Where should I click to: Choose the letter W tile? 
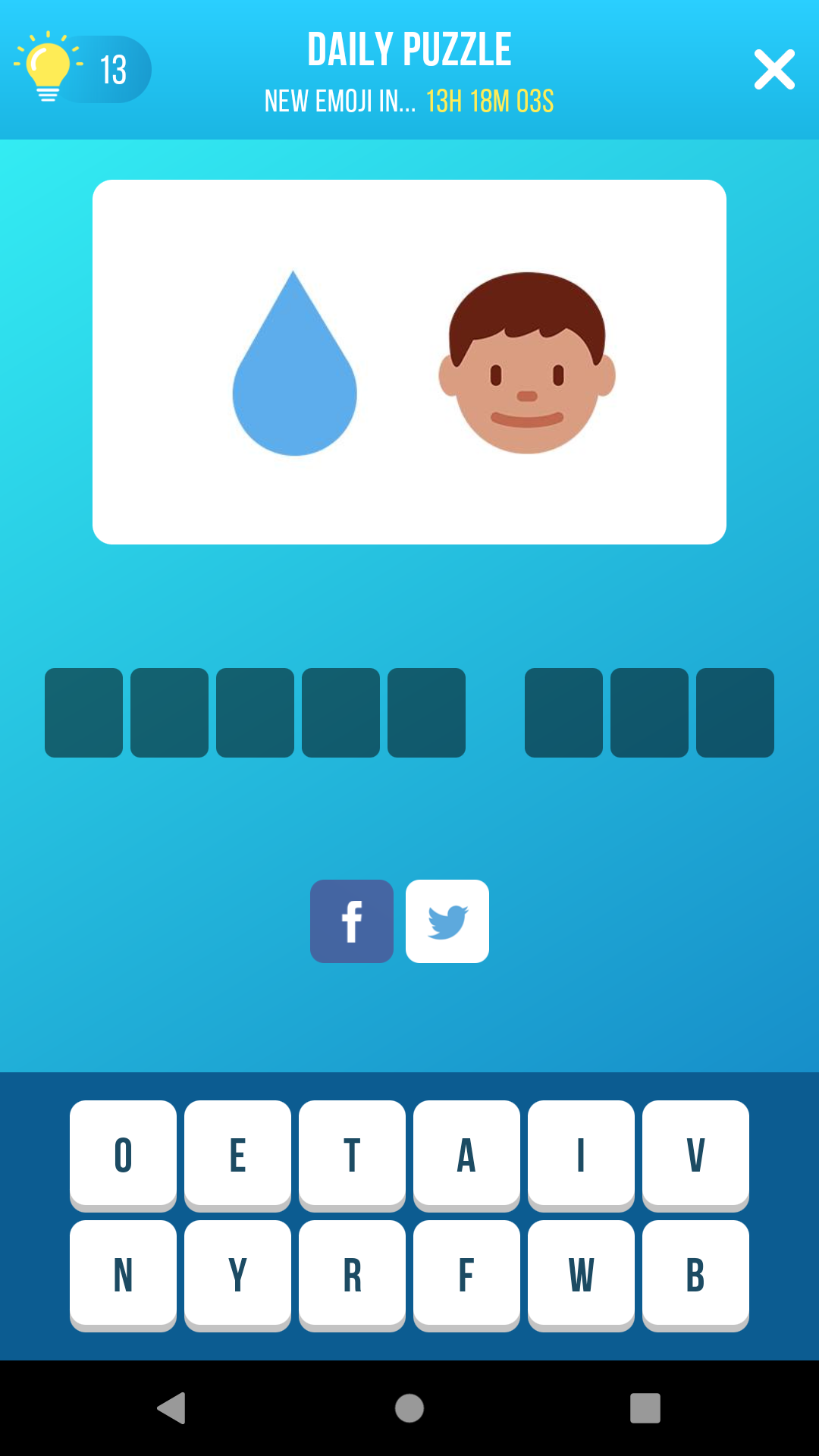pos(581,1273)
